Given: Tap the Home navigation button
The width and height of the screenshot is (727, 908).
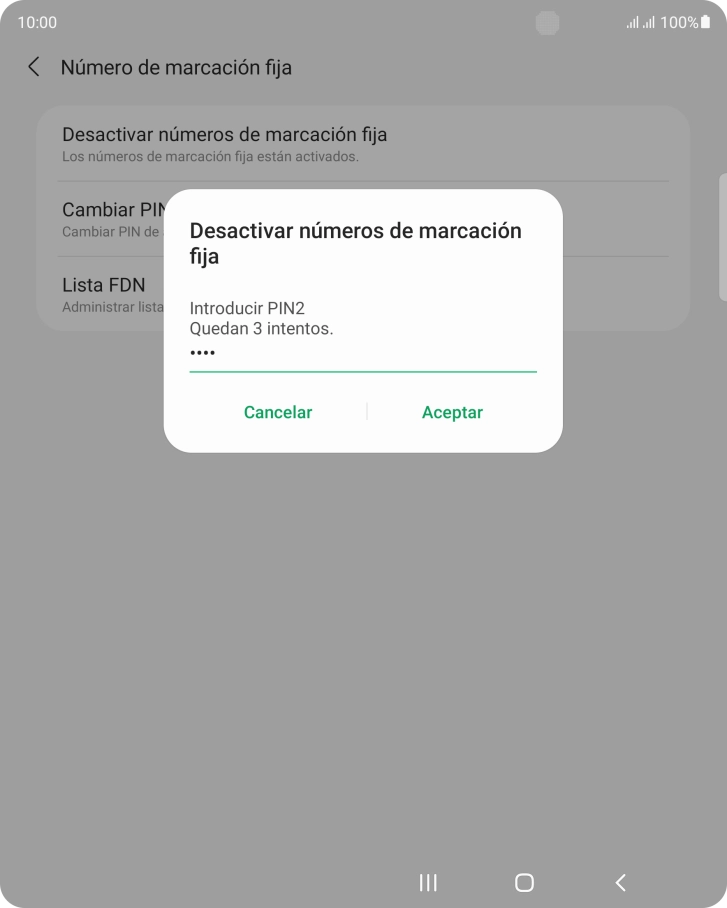Looking at the screenshot, I should coord(523,883).
